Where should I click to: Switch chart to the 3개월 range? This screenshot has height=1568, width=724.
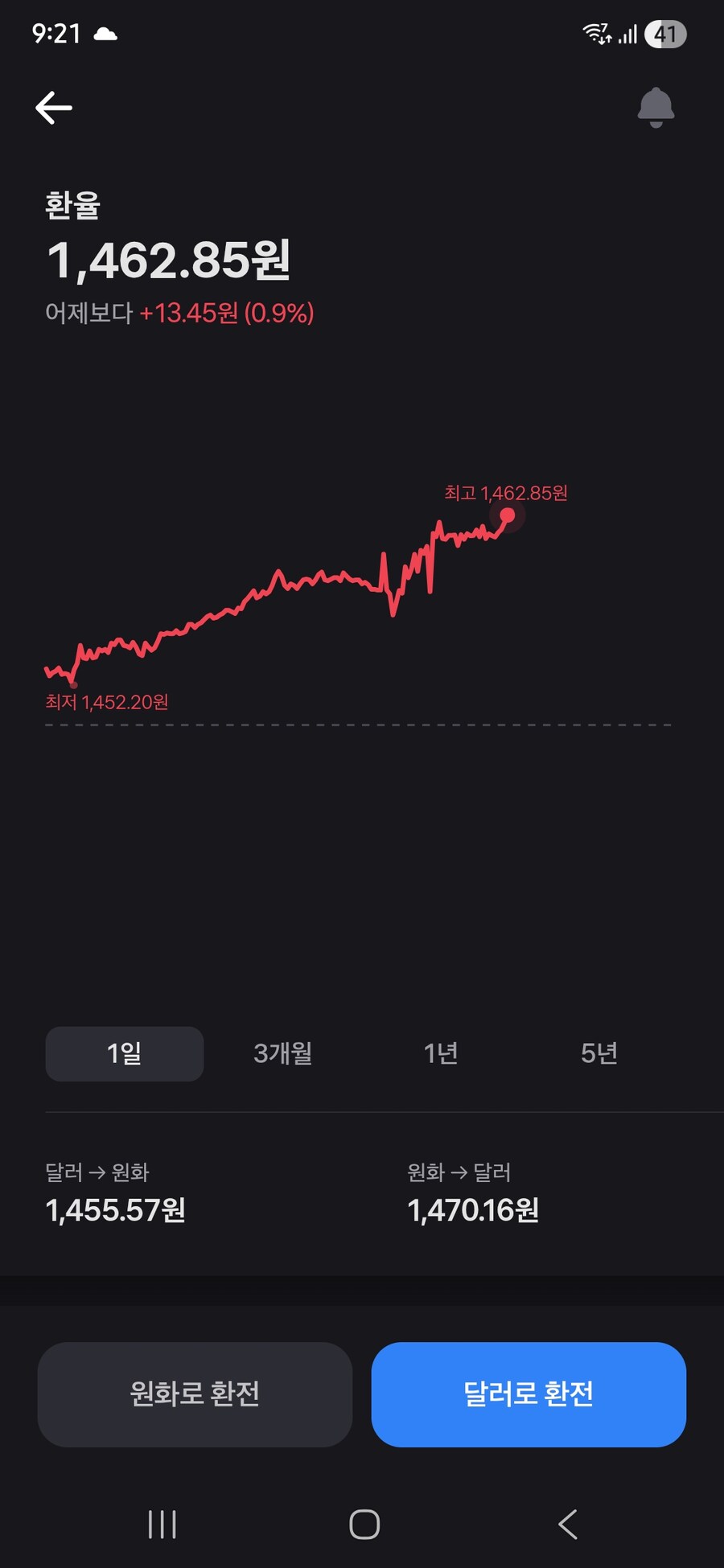pos(283,1053)
